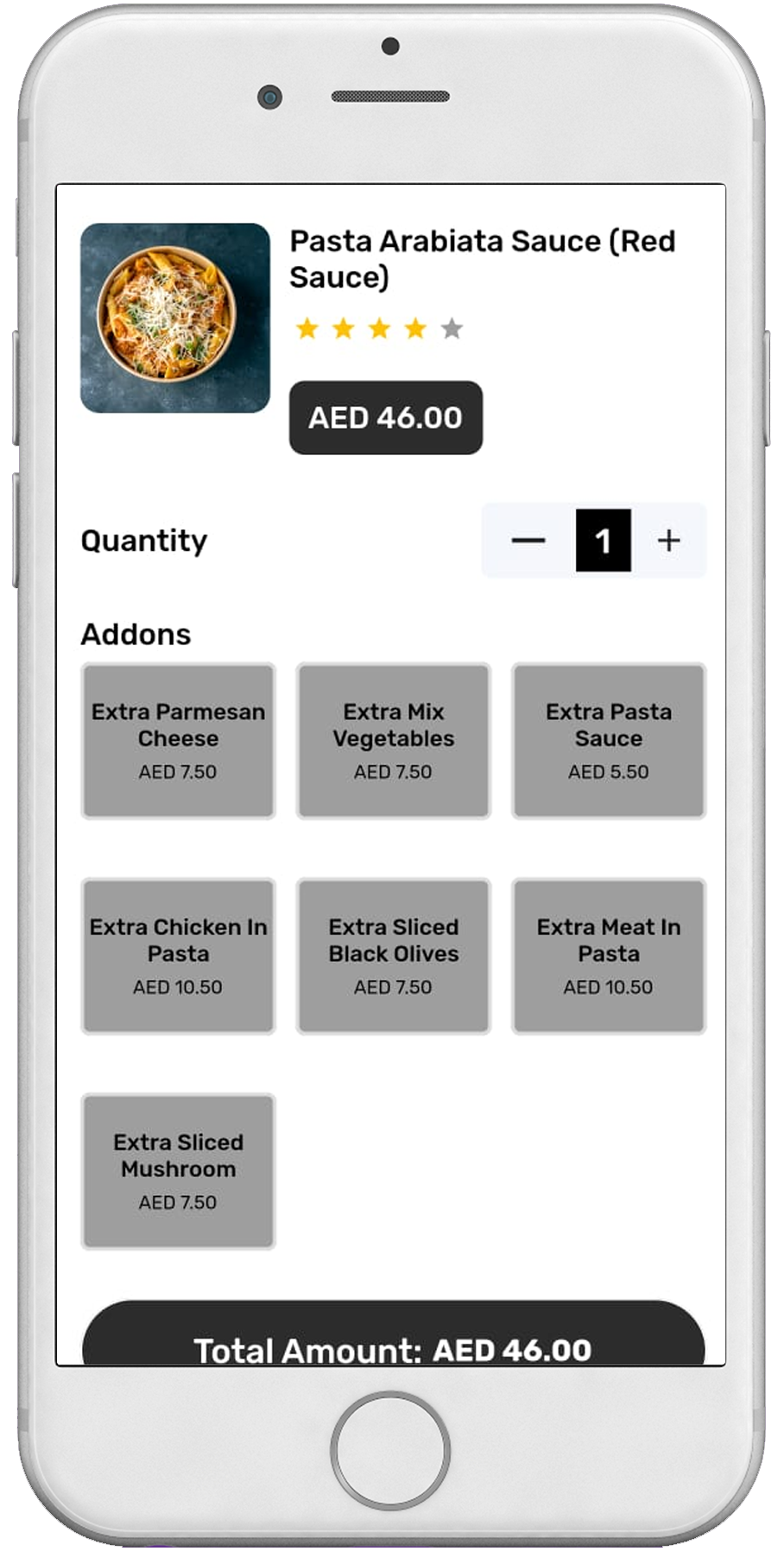Add Extra Sliced Mushroom addon

178,1170
